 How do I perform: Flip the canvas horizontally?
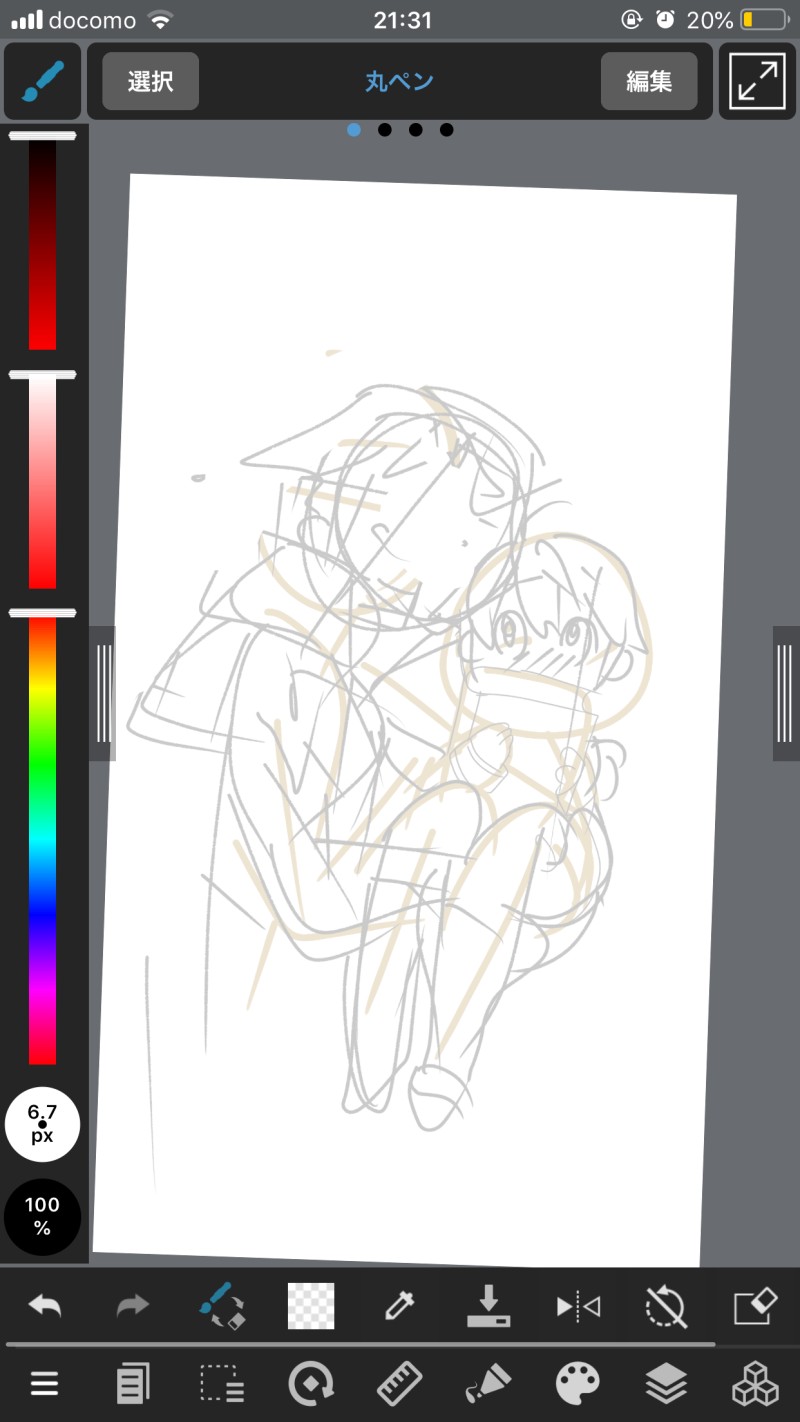(578, 1306)
